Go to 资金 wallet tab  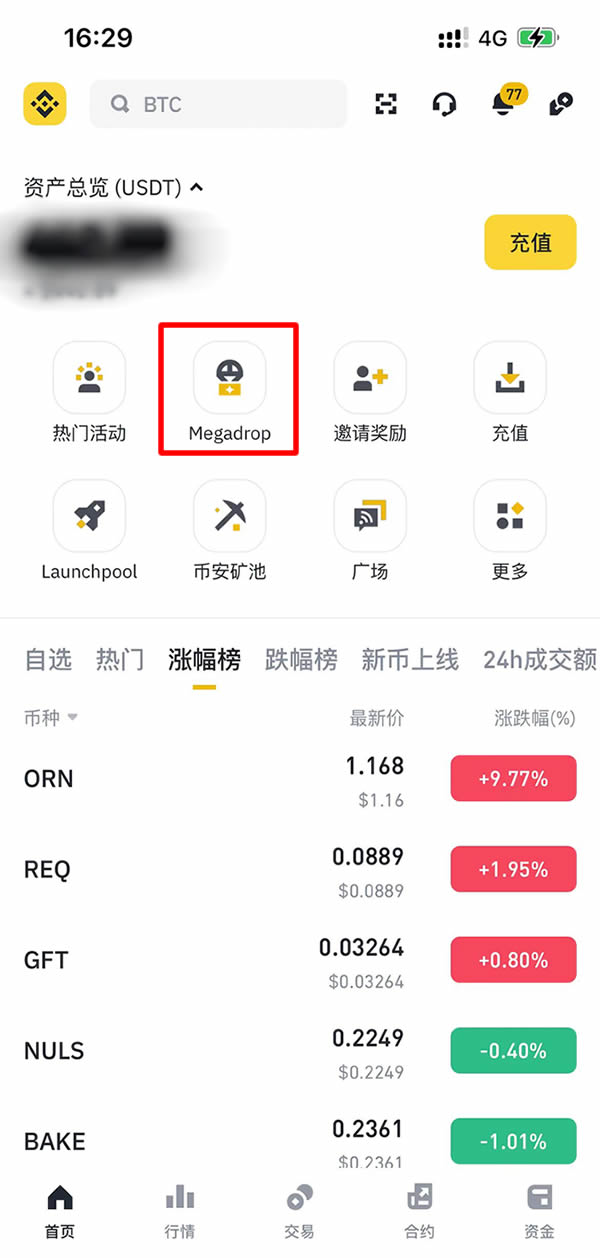(x=540, y=1210)
